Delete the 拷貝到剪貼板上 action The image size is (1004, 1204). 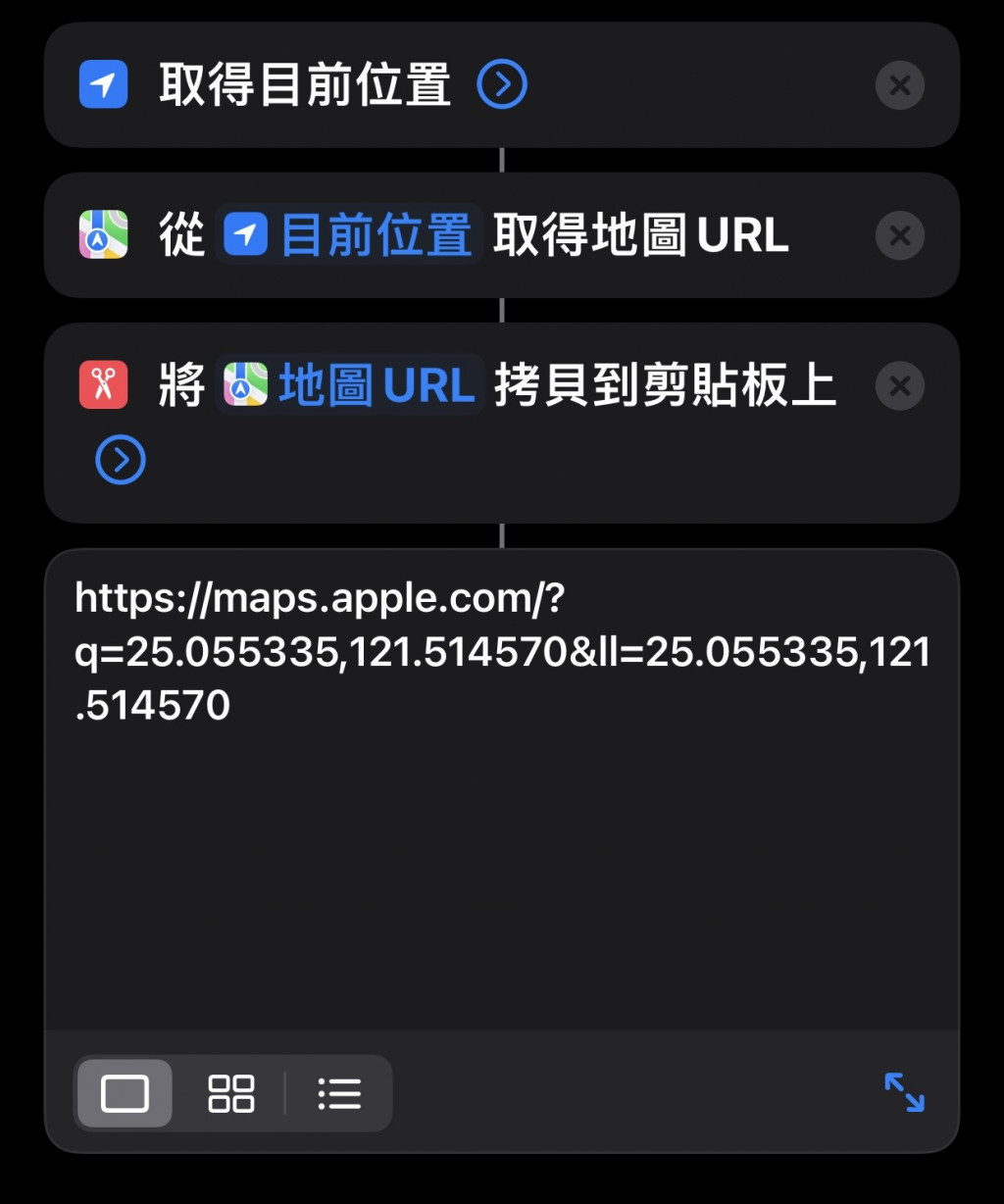899,386
